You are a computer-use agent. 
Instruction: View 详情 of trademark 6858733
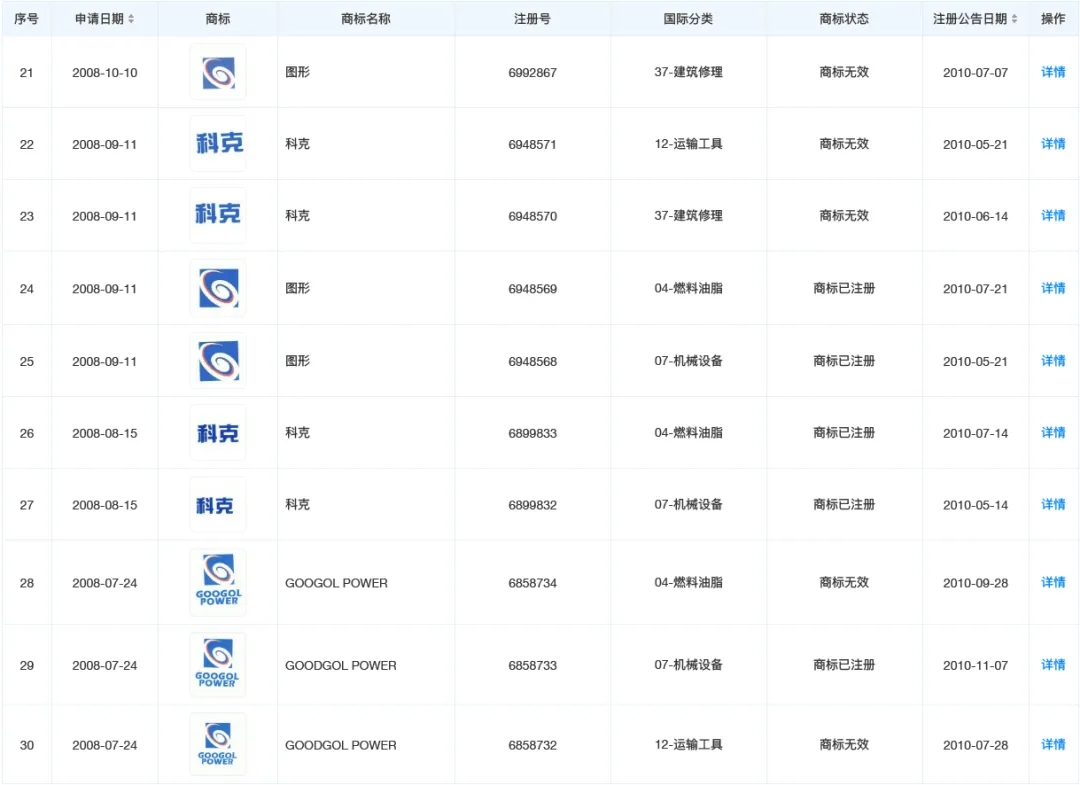coord(1053,665)
